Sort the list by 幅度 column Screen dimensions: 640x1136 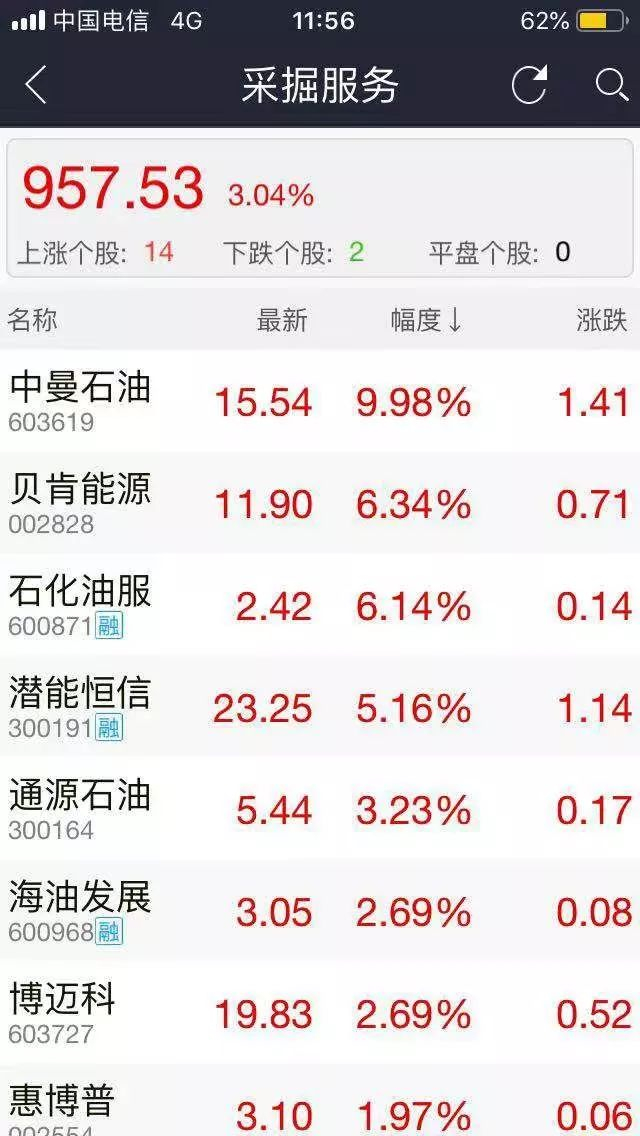(426, 320)
